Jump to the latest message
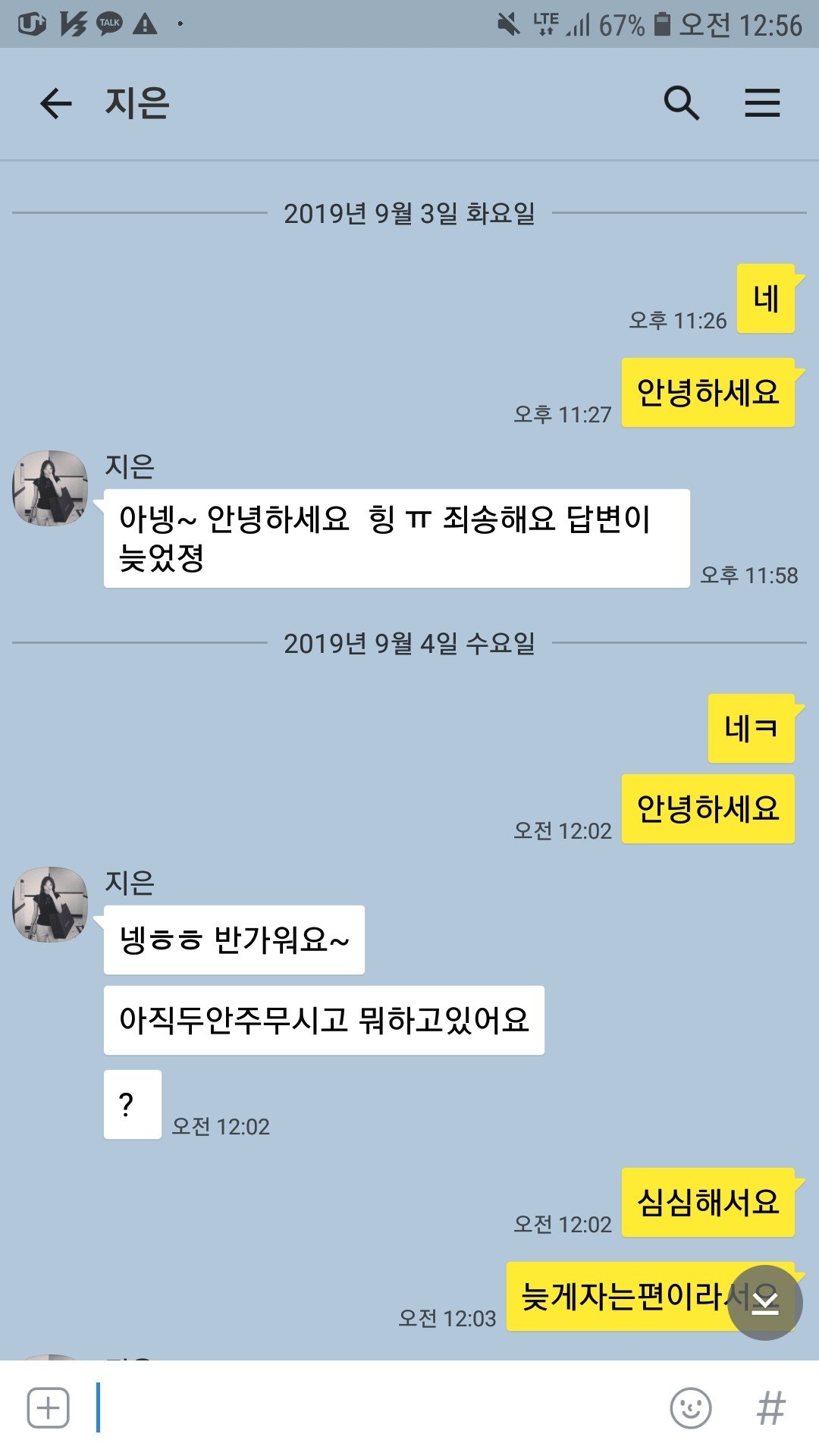 (764, 1302)
